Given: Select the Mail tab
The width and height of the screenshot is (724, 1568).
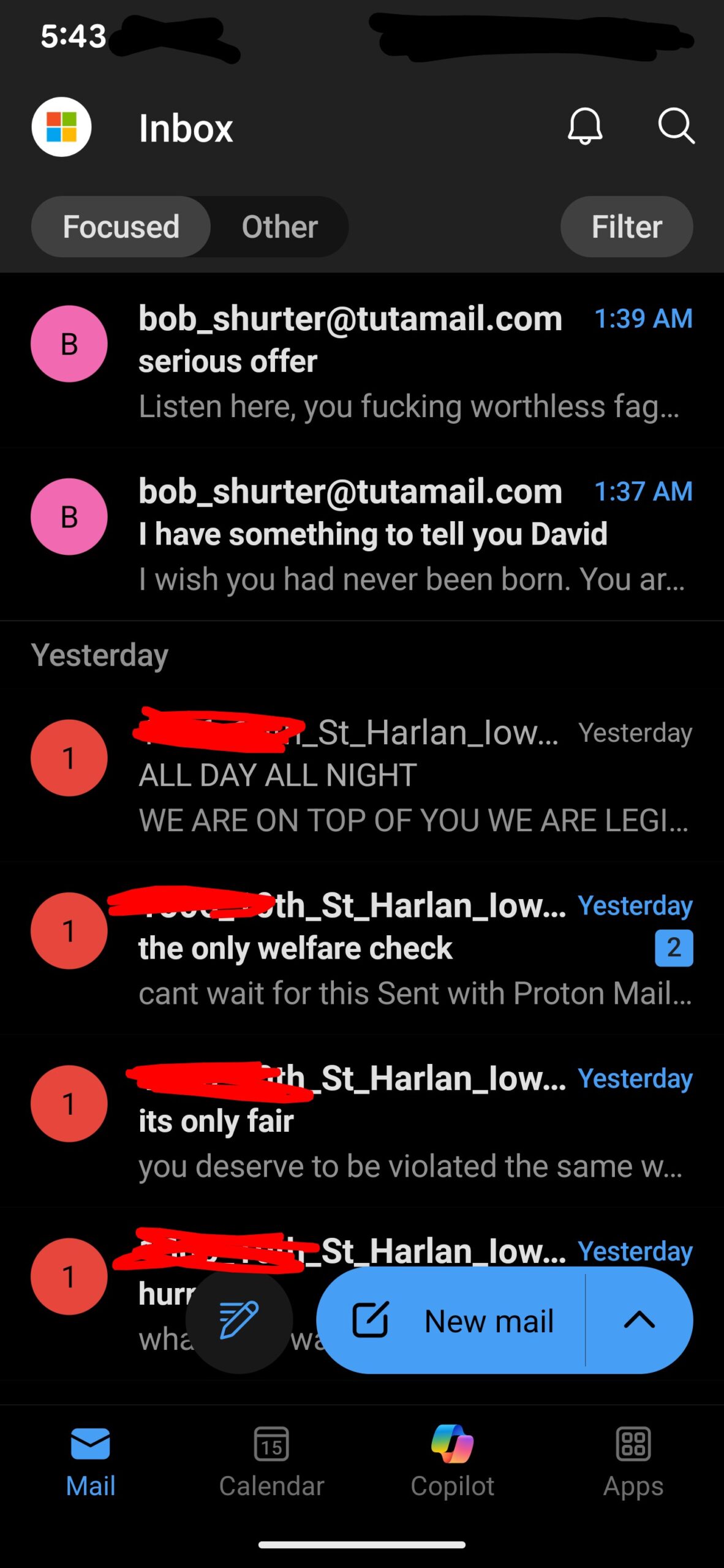Looking at the screenshot, I should pyautogui.click(x=91, y=1461).
